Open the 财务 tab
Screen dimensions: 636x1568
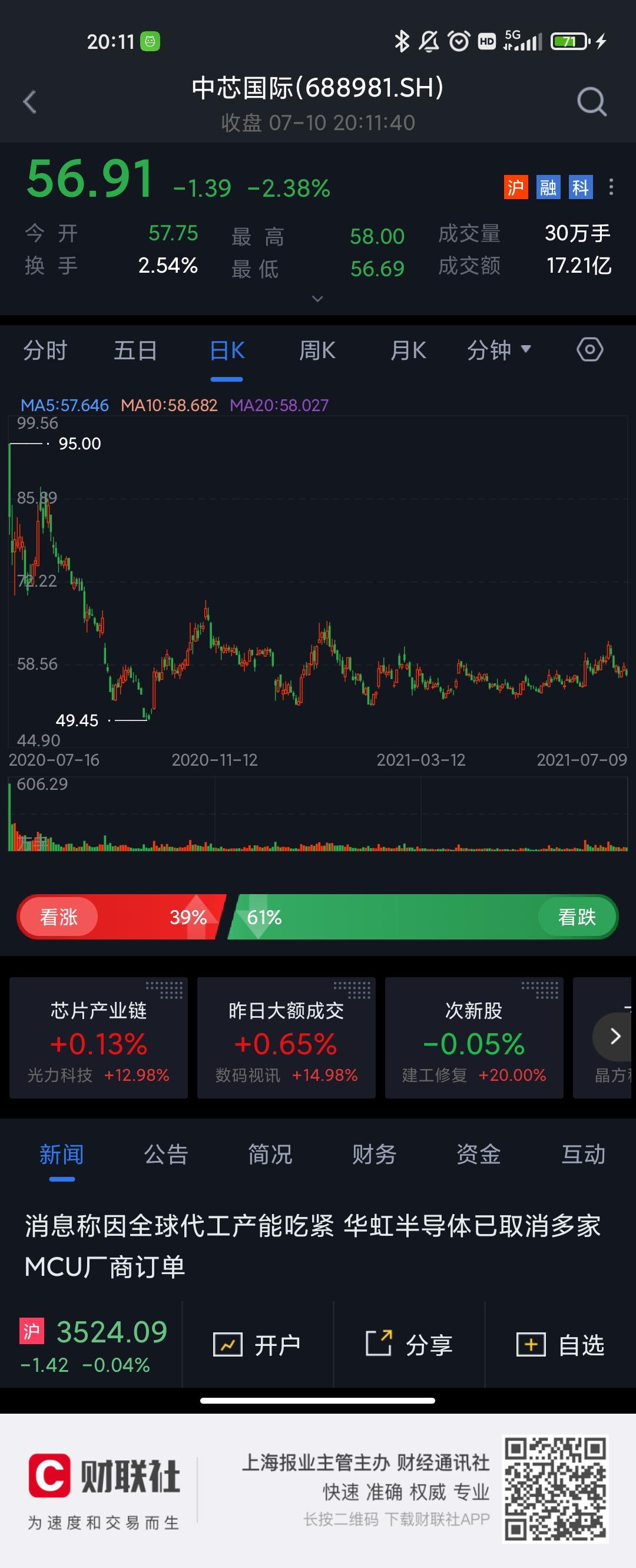[x=375, y=1155]
